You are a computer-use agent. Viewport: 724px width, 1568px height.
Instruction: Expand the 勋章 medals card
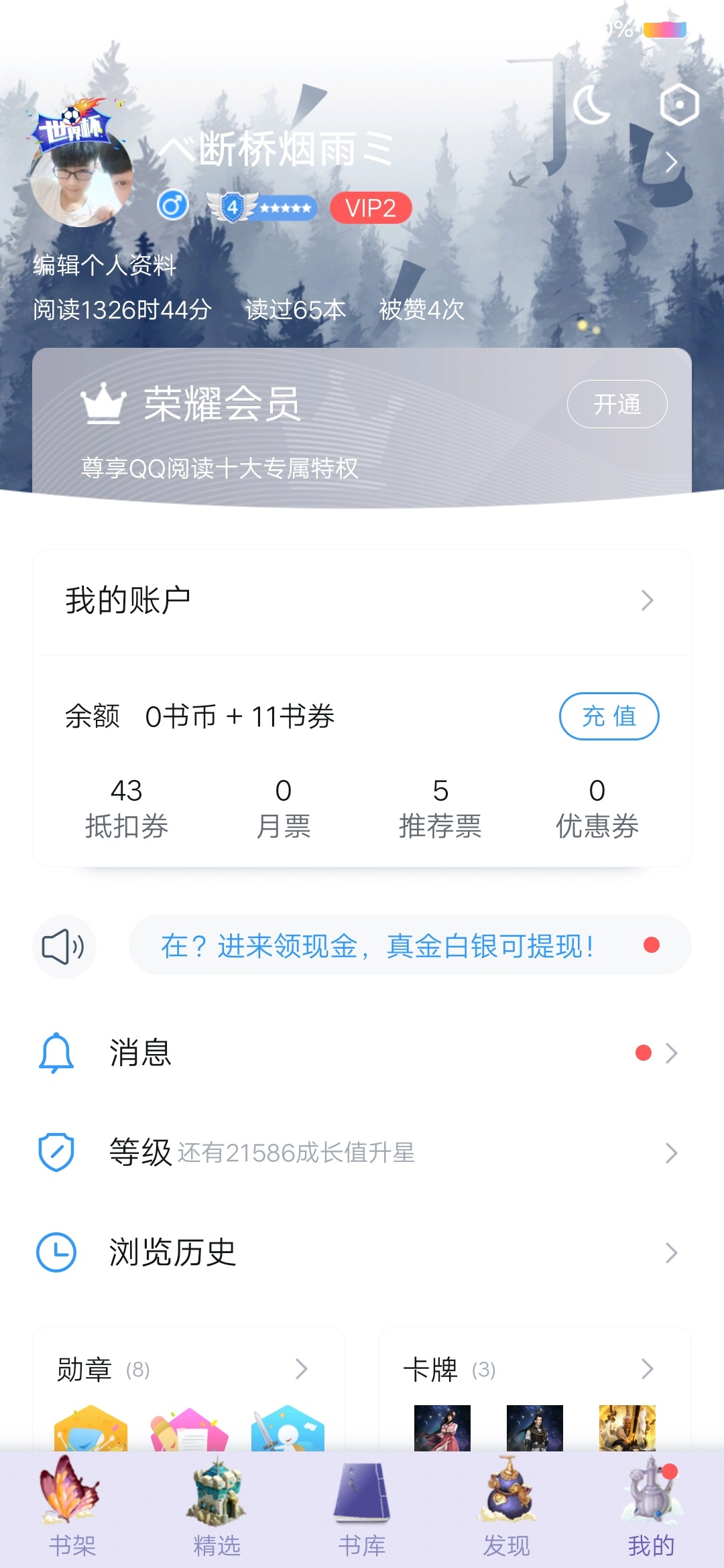(188, 1369)
